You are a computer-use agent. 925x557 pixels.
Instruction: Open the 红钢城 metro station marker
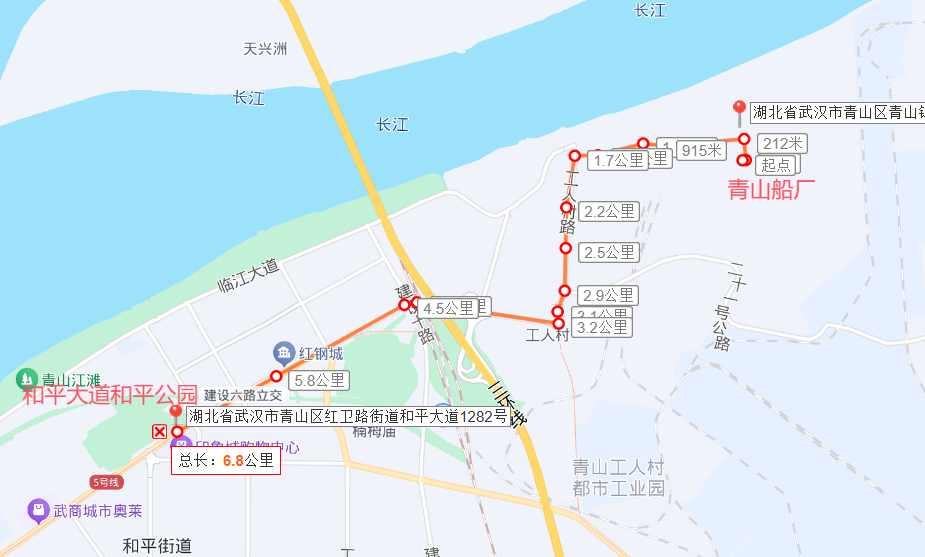283,353
